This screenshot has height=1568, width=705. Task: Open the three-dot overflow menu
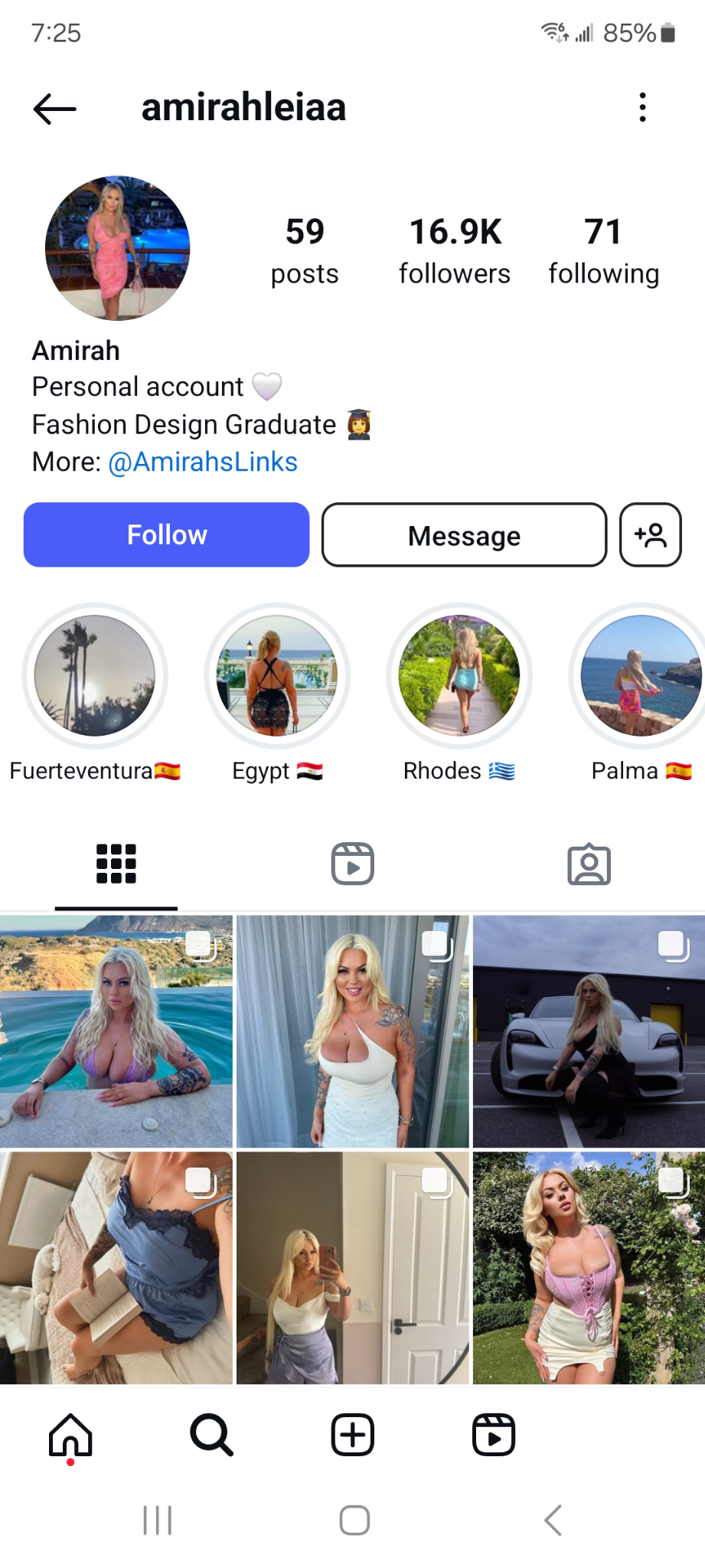coord(642,107)
